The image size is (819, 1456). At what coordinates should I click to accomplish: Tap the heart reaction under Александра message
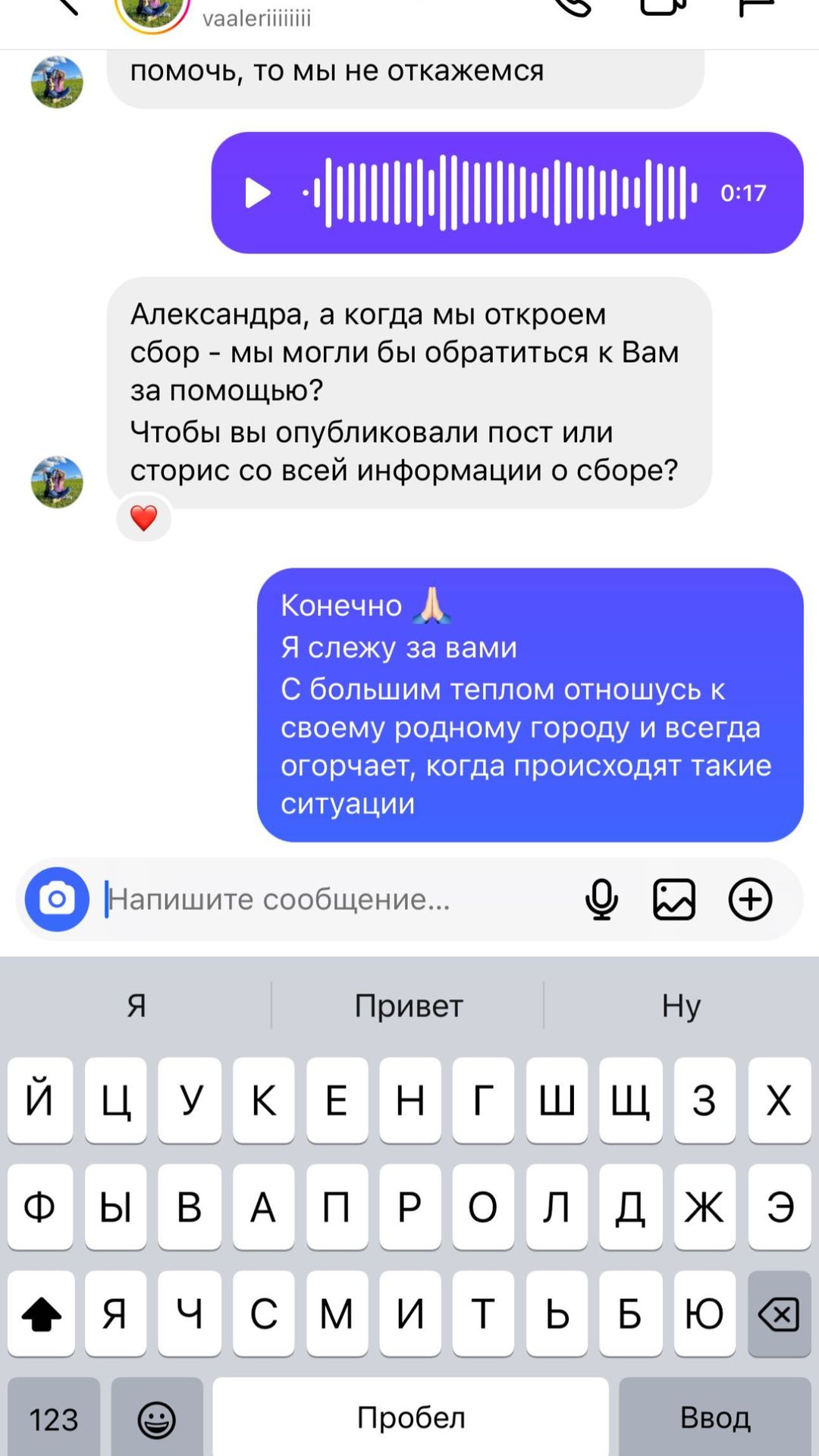point(143,519)
